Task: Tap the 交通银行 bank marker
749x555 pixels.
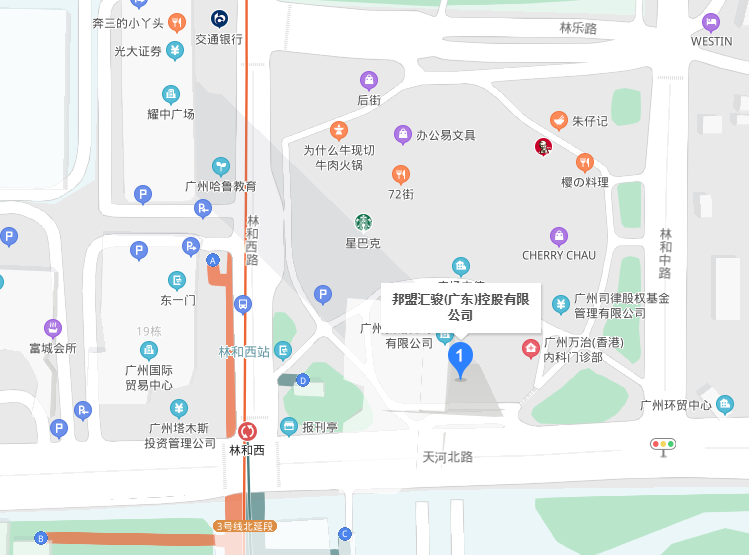Action: point(219,19)
